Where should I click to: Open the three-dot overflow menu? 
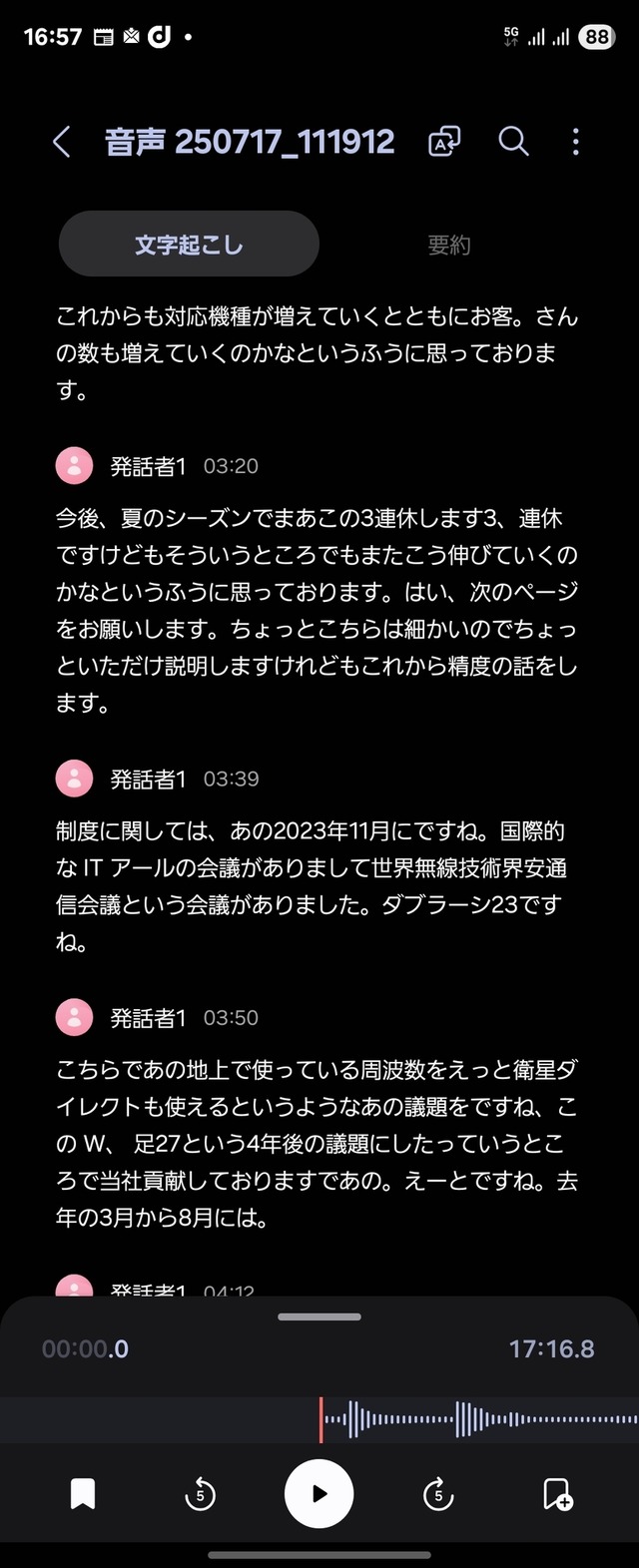coord(575,142)
